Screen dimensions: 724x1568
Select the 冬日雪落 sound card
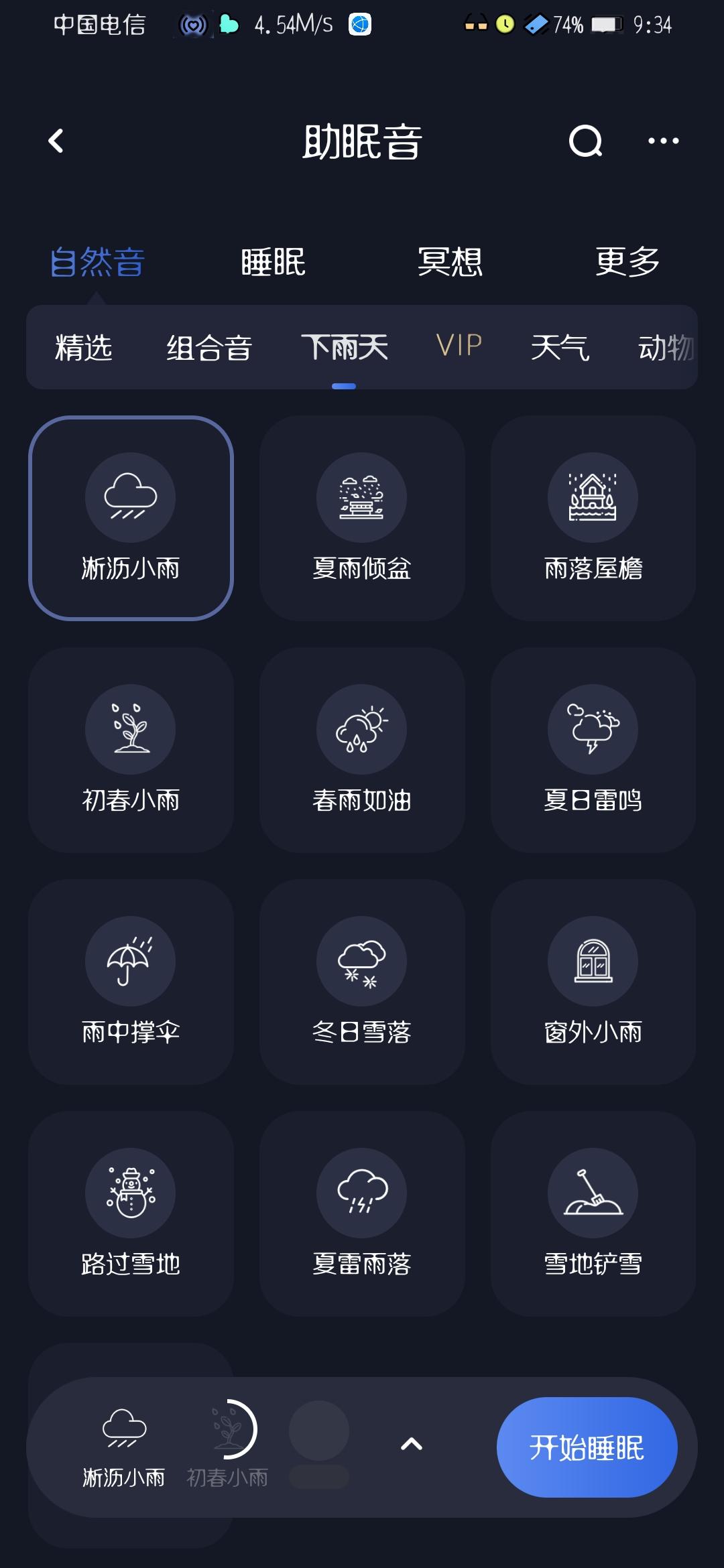click(x=362, y=982)
